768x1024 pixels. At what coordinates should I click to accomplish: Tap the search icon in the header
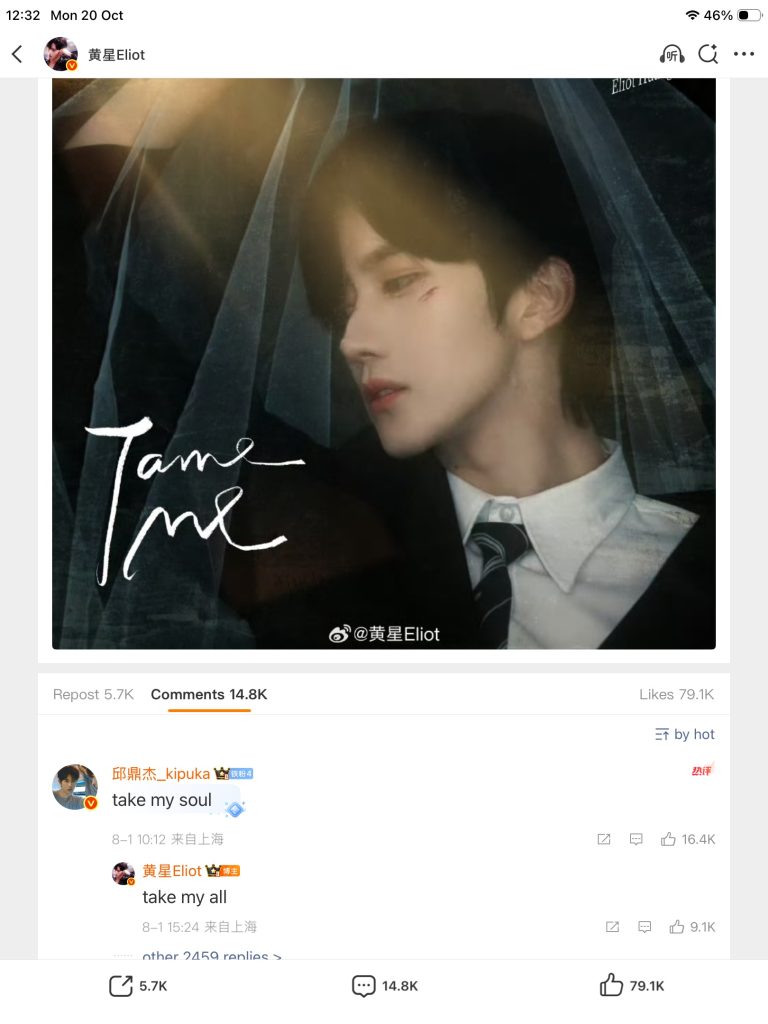click(708, 54)
